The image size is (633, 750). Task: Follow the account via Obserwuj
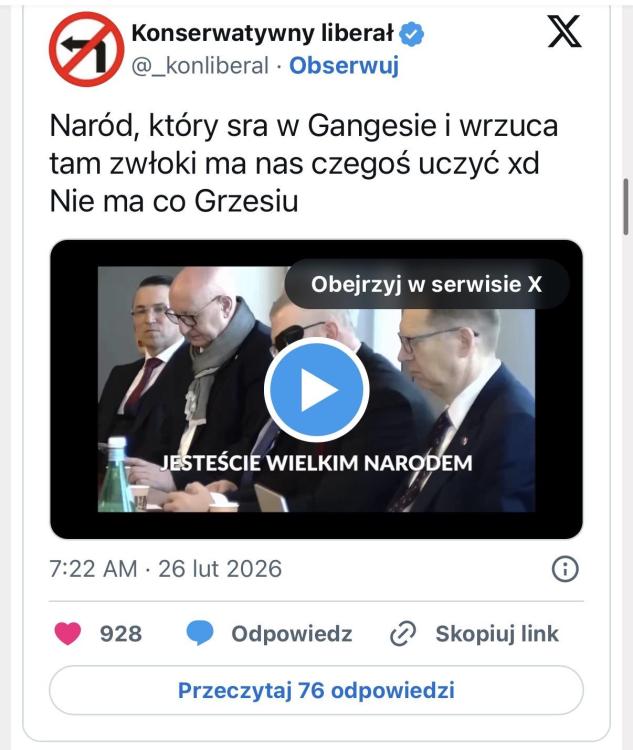click(344, 66)
